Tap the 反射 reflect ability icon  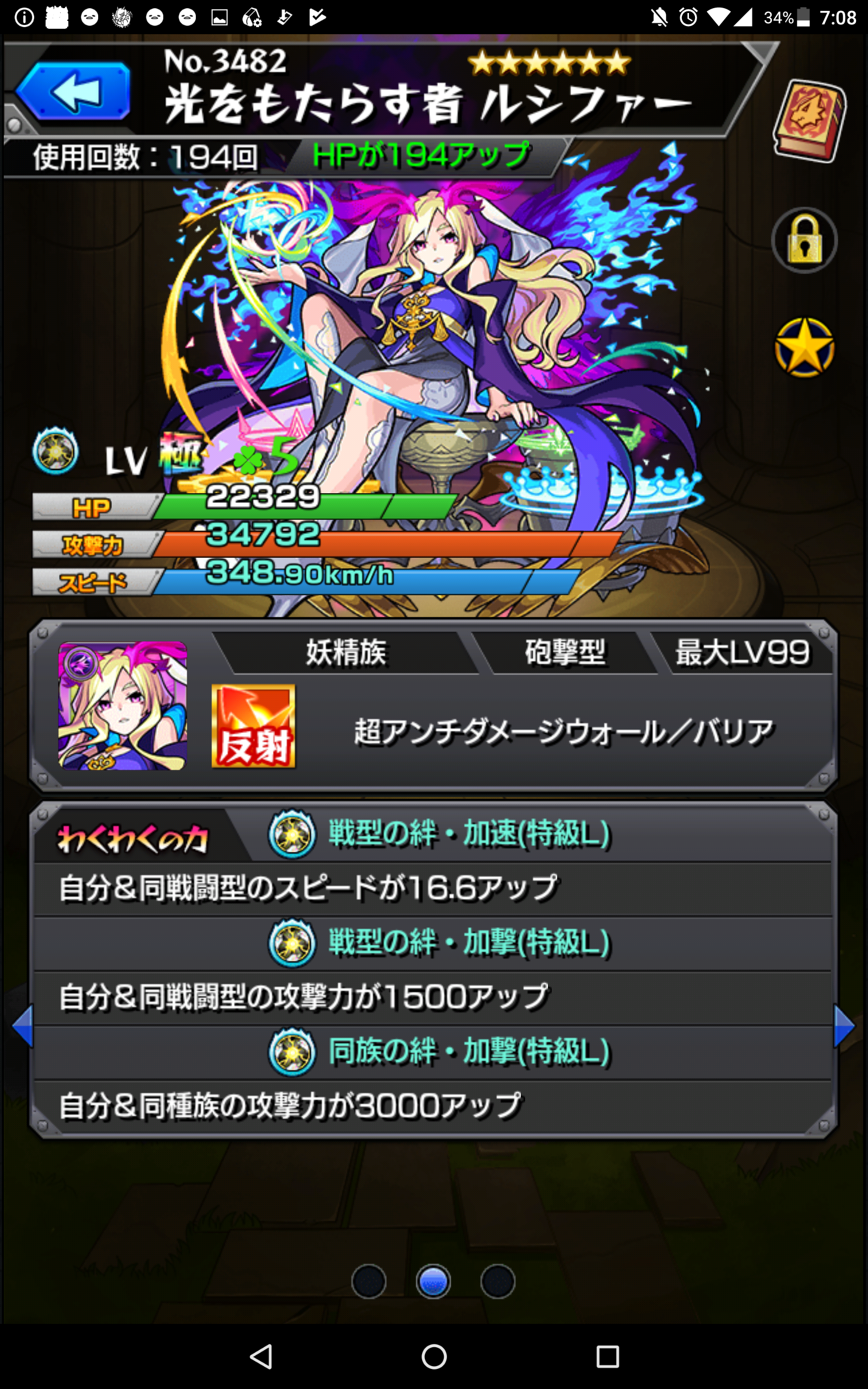point(253,726)
